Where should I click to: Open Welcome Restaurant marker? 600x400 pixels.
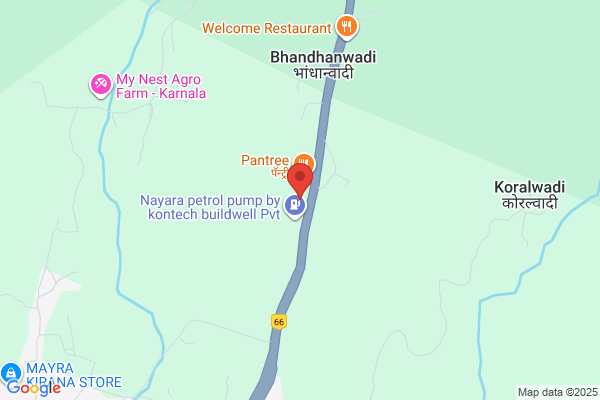coord(347,27)
